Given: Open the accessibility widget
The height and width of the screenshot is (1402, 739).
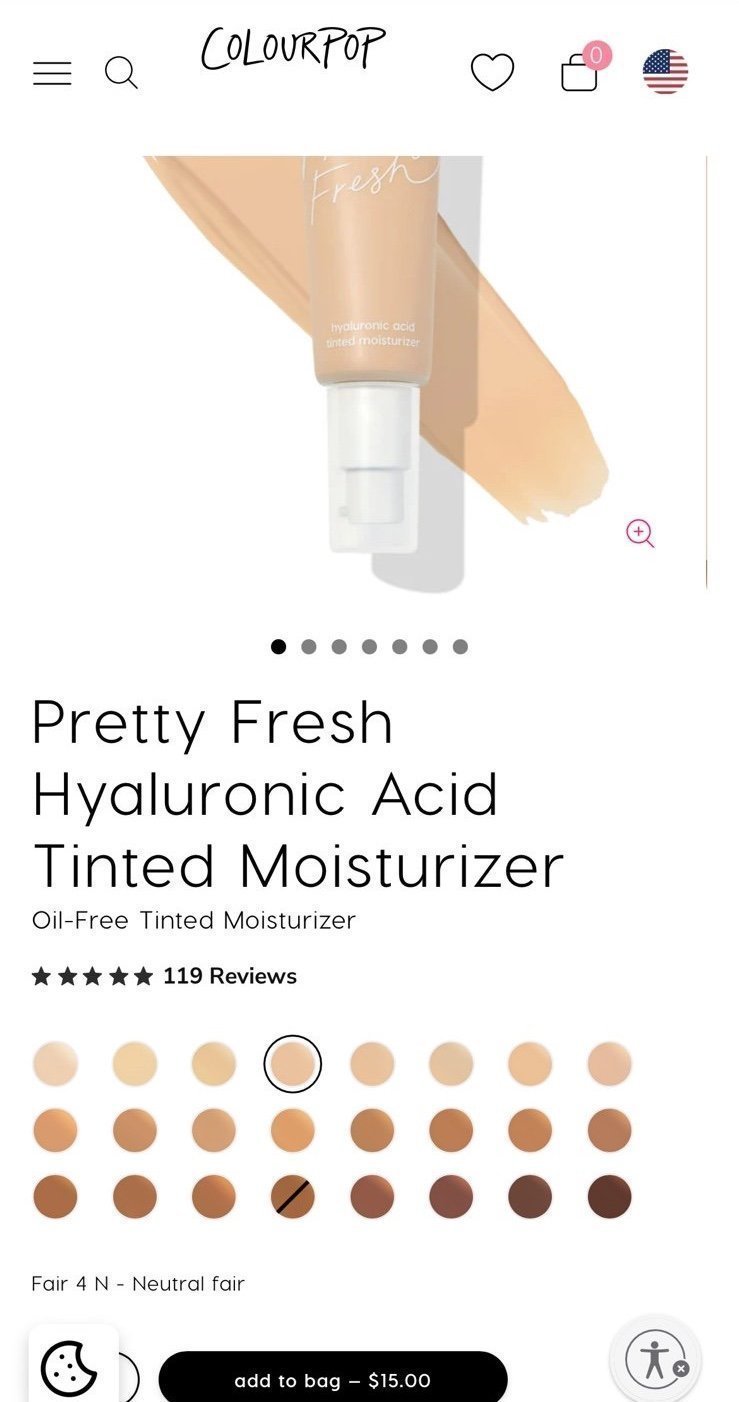Looking at the screenshot, I should [656, 1360].
